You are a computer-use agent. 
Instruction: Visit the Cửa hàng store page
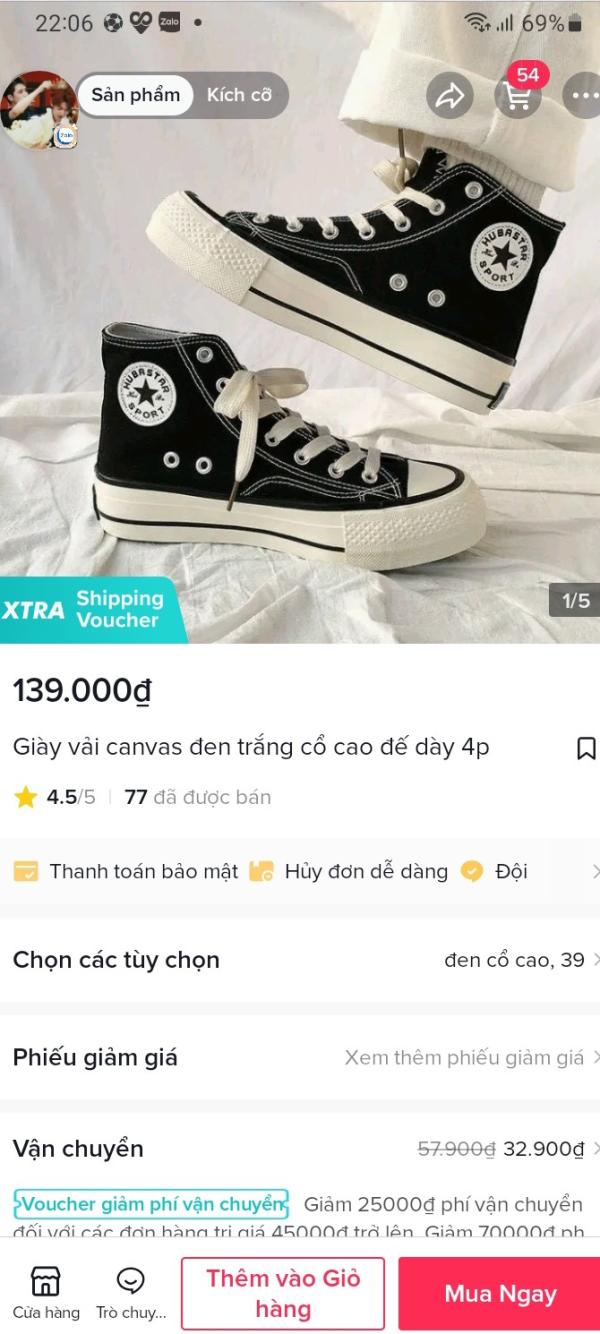coord(46,1293)
